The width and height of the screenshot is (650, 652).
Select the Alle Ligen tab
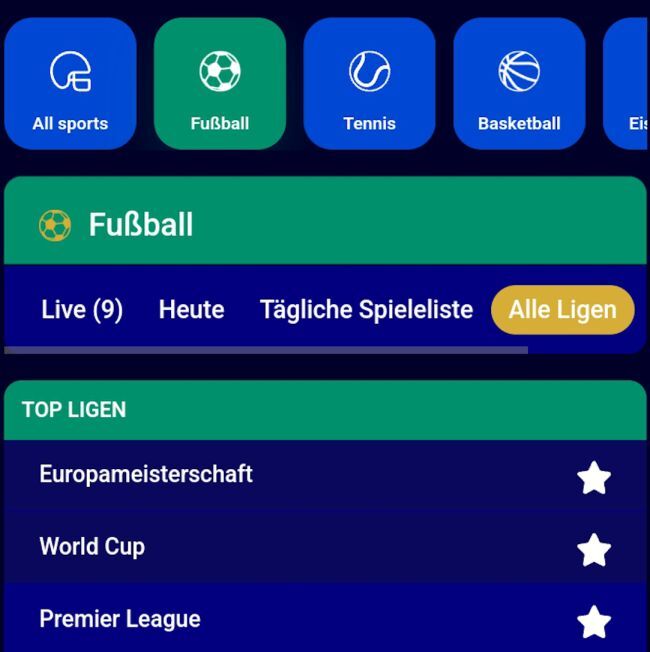click(562, 310)
